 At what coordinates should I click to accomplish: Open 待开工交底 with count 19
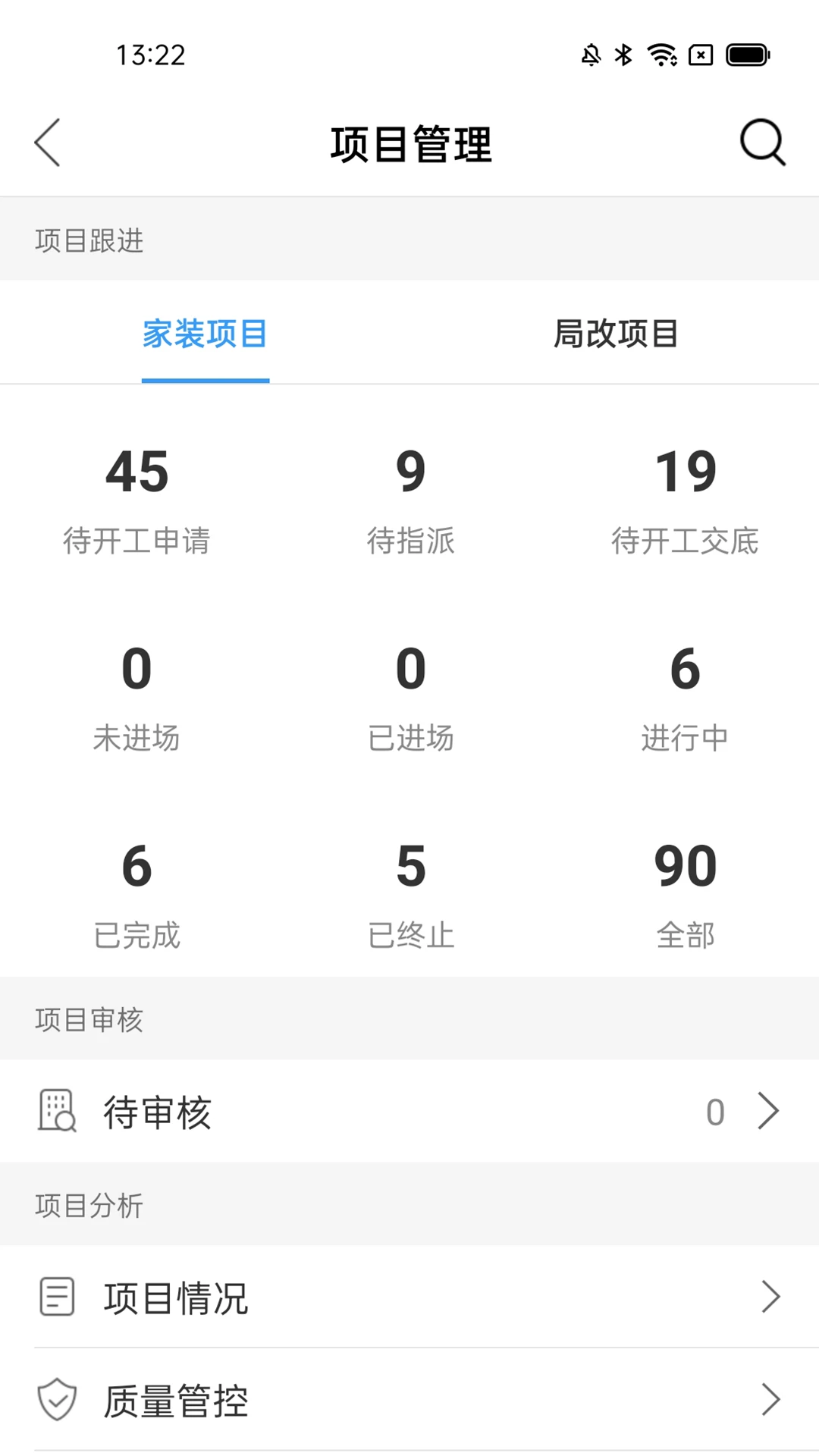[x=684, y=497]
